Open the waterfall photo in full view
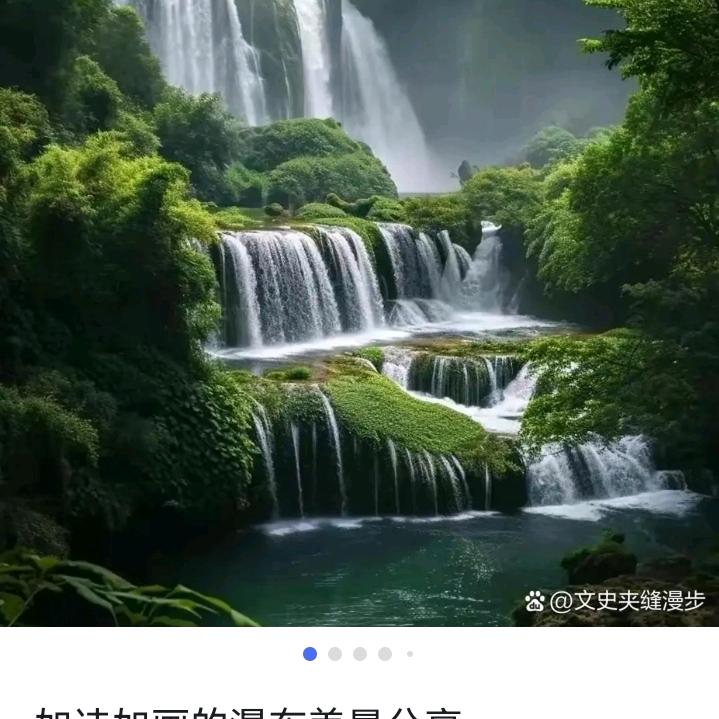The image size is (719, 719). (x=359, y=310)
